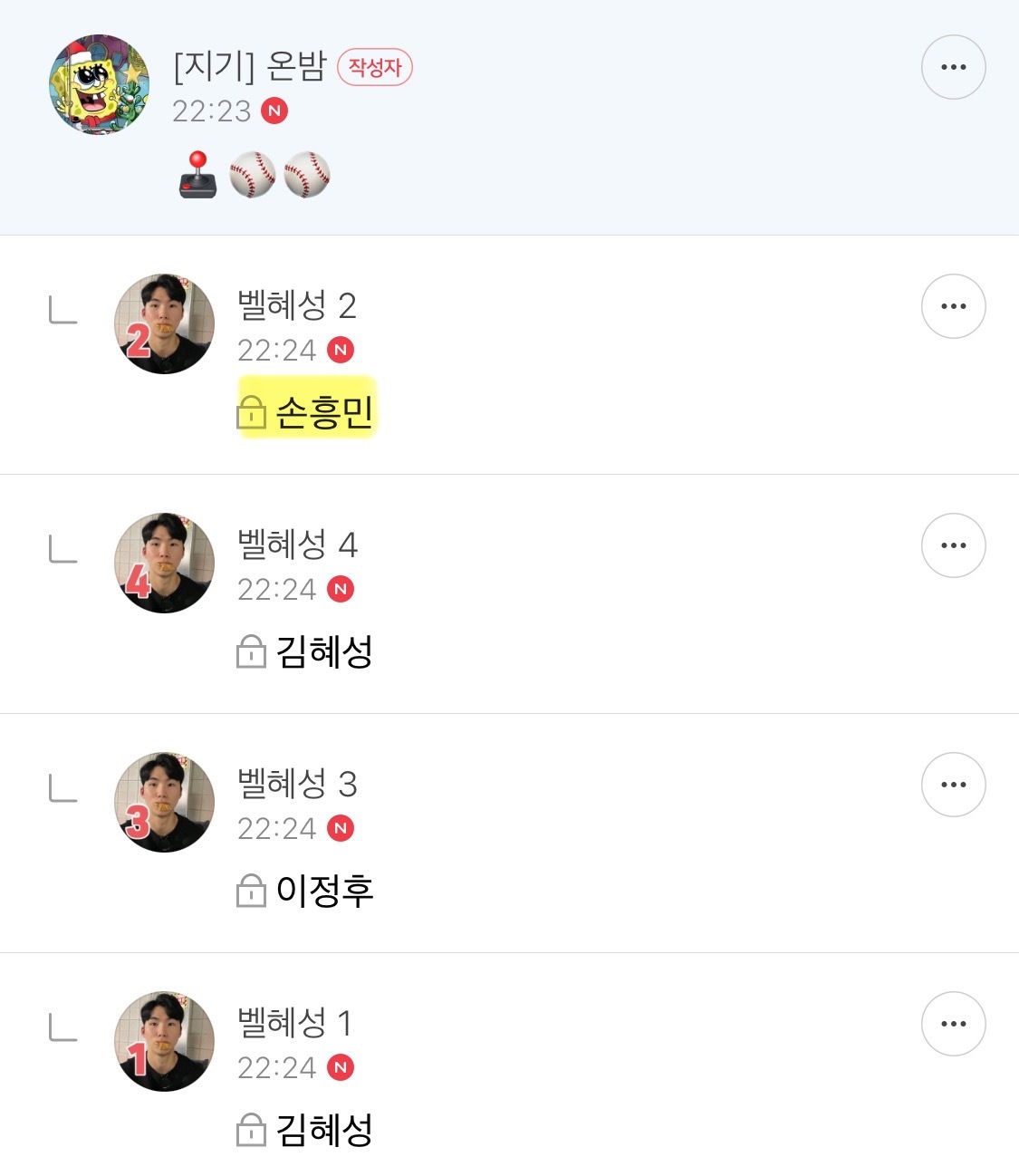Open 벨혜성 2's profile picture

click(x=164, y=323)
